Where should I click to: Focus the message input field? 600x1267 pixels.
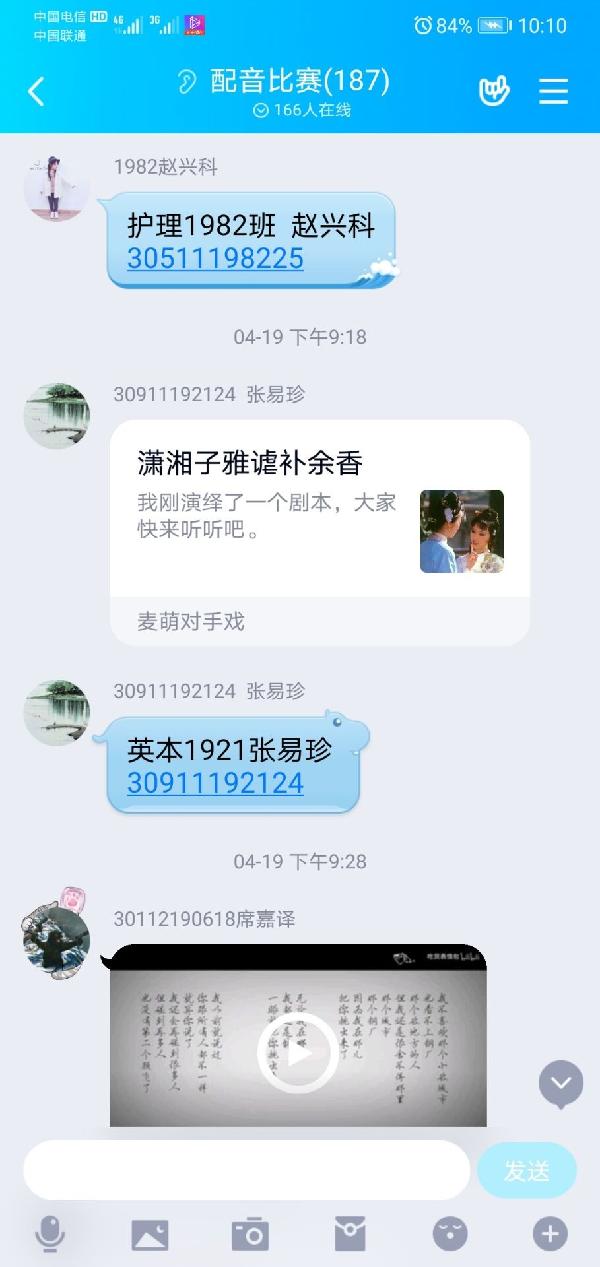click(x=246, y=1170)
